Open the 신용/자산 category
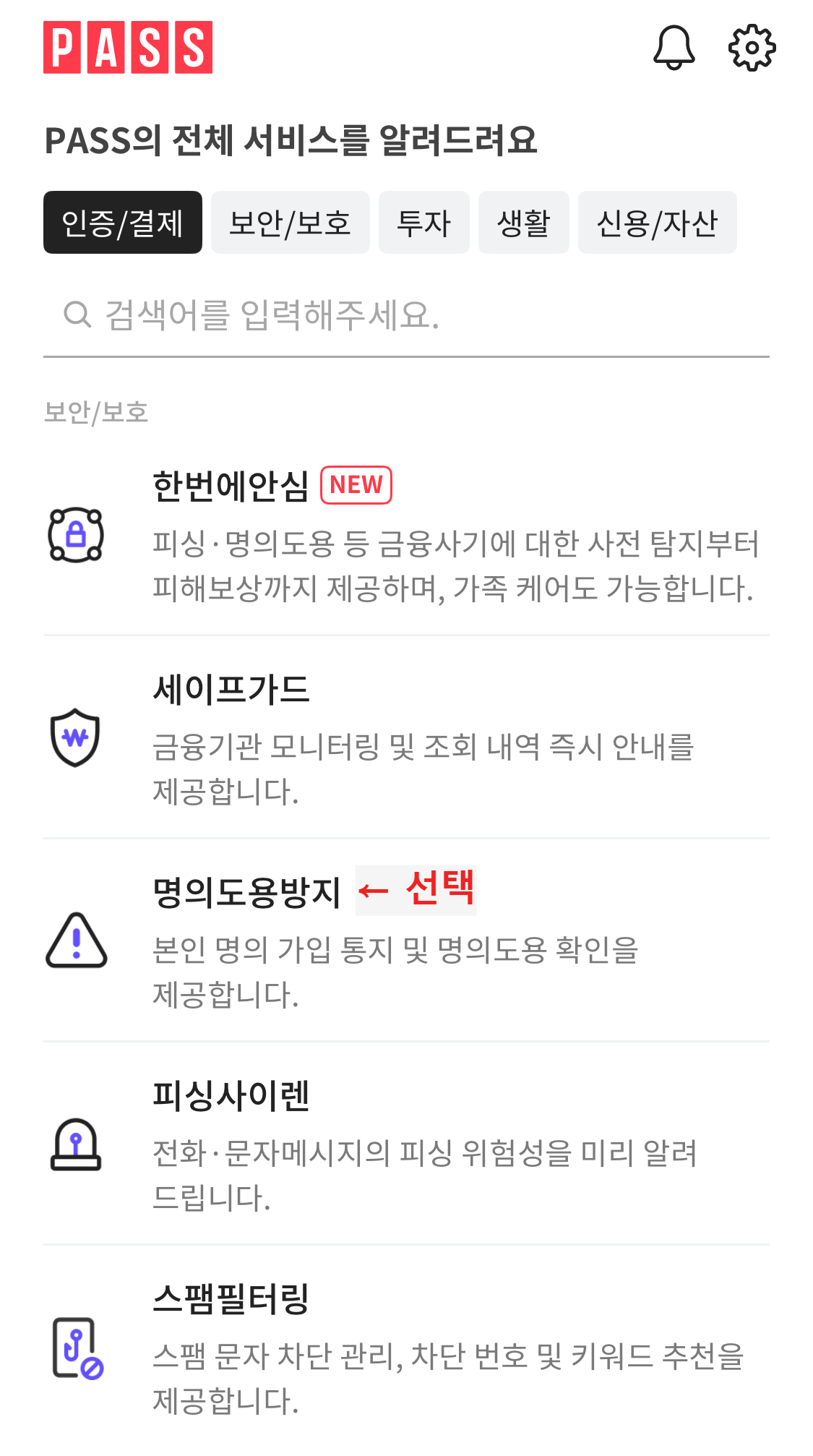The height and width of the screenshot is (1456, 813). [657, 222]
